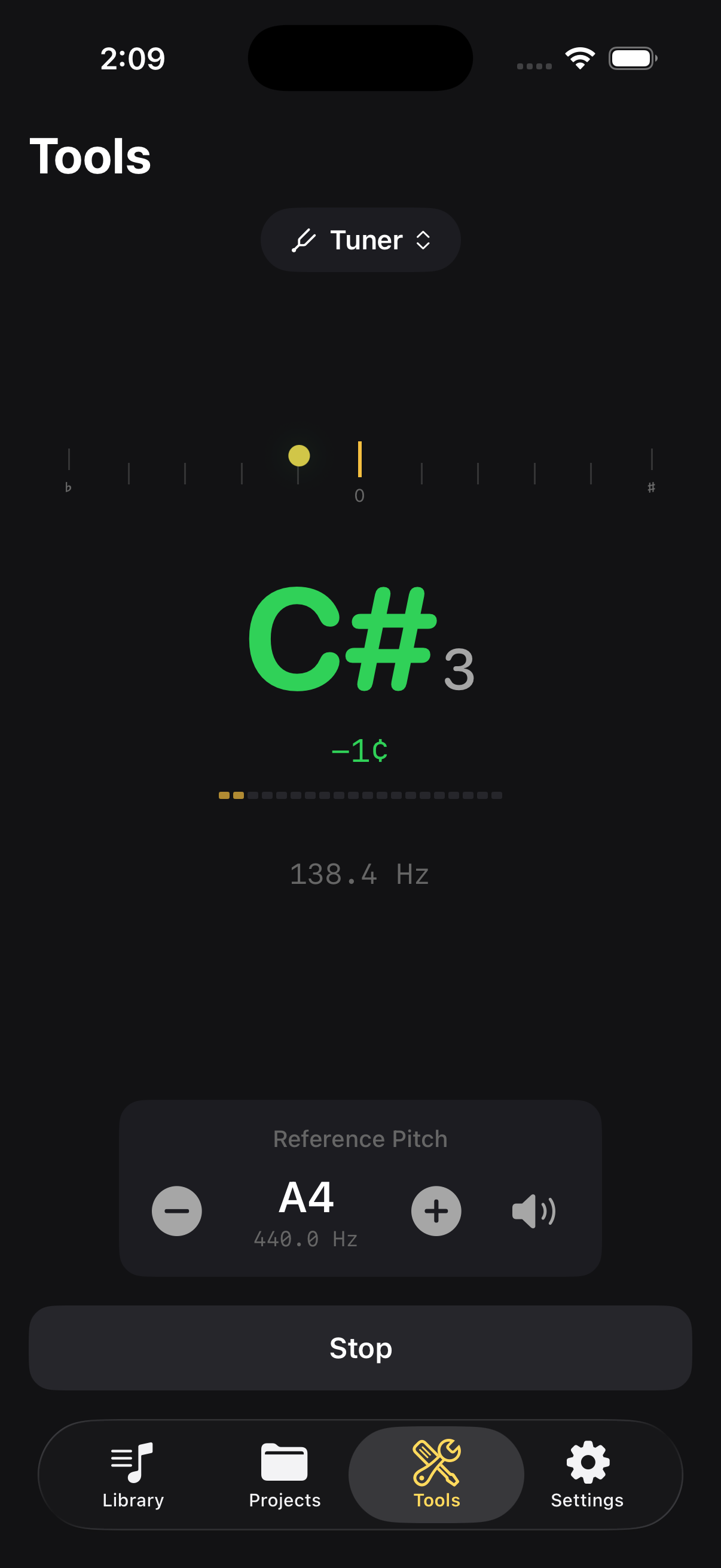Tap the minus icon to lower reference pitch
The width and height of the screenshot is (721, 1568).
click(176, 1211)
